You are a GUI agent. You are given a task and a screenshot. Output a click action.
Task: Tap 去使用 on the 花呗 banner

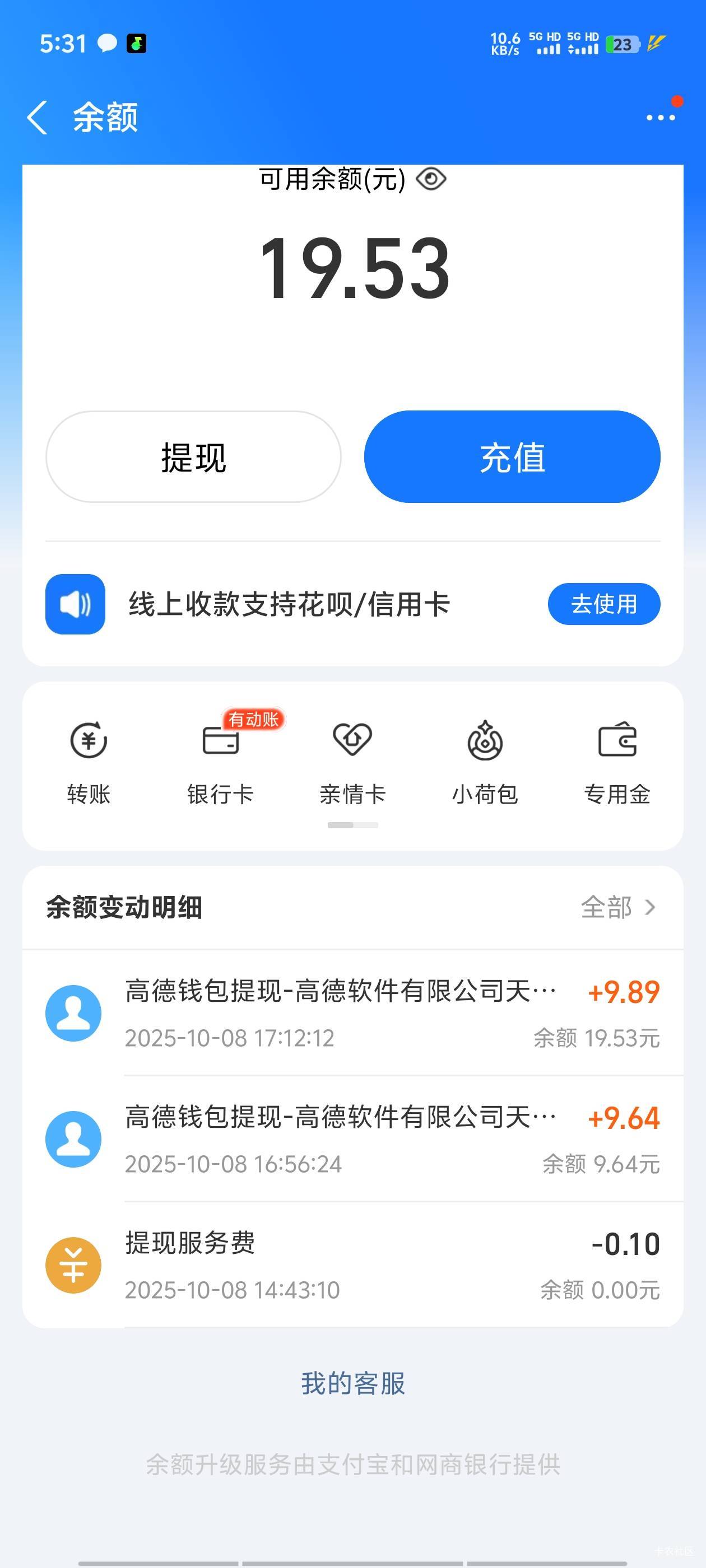pos(603,604)
